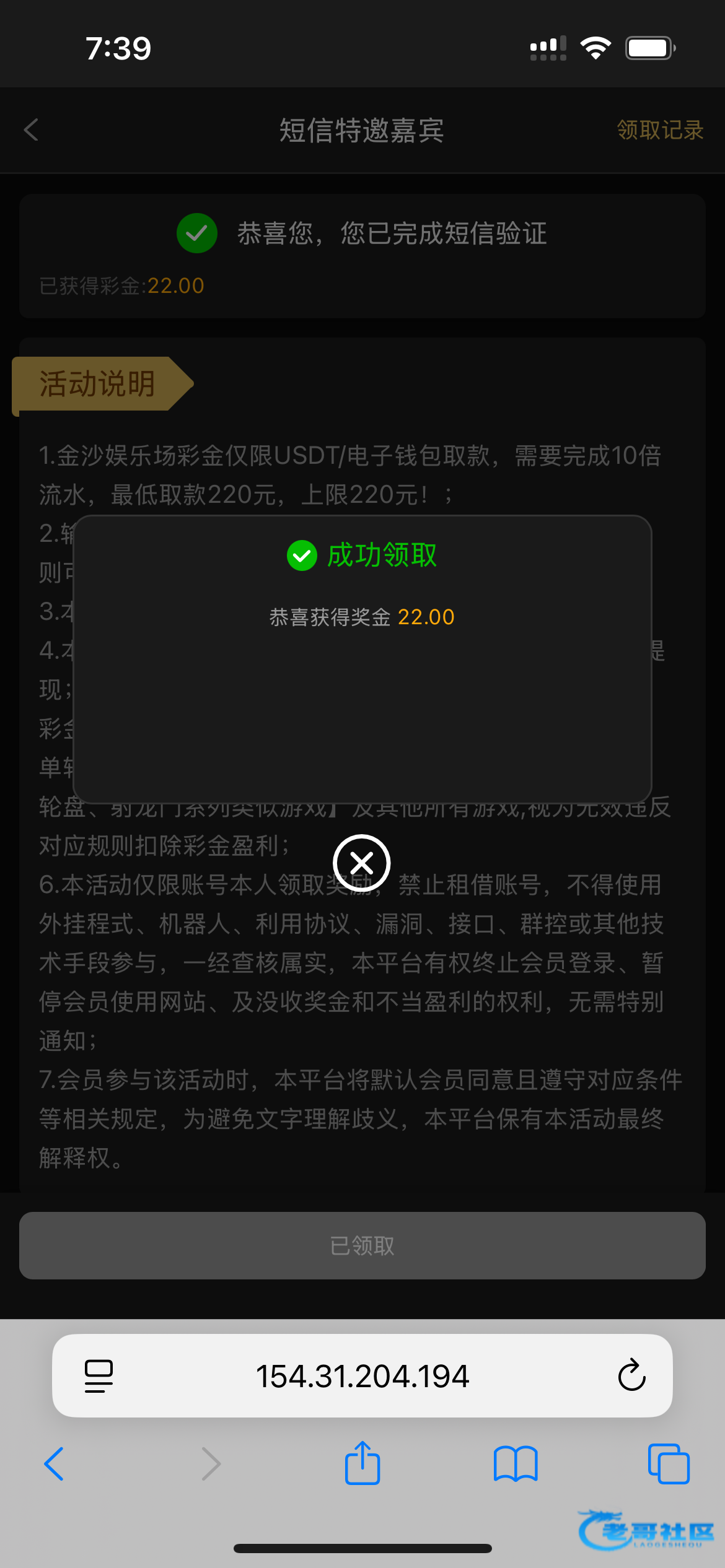Tap the address bar showing 154.31.204.194
Image resolution: width=725 pixels, height=1568 pixels.
point(362,1376)
